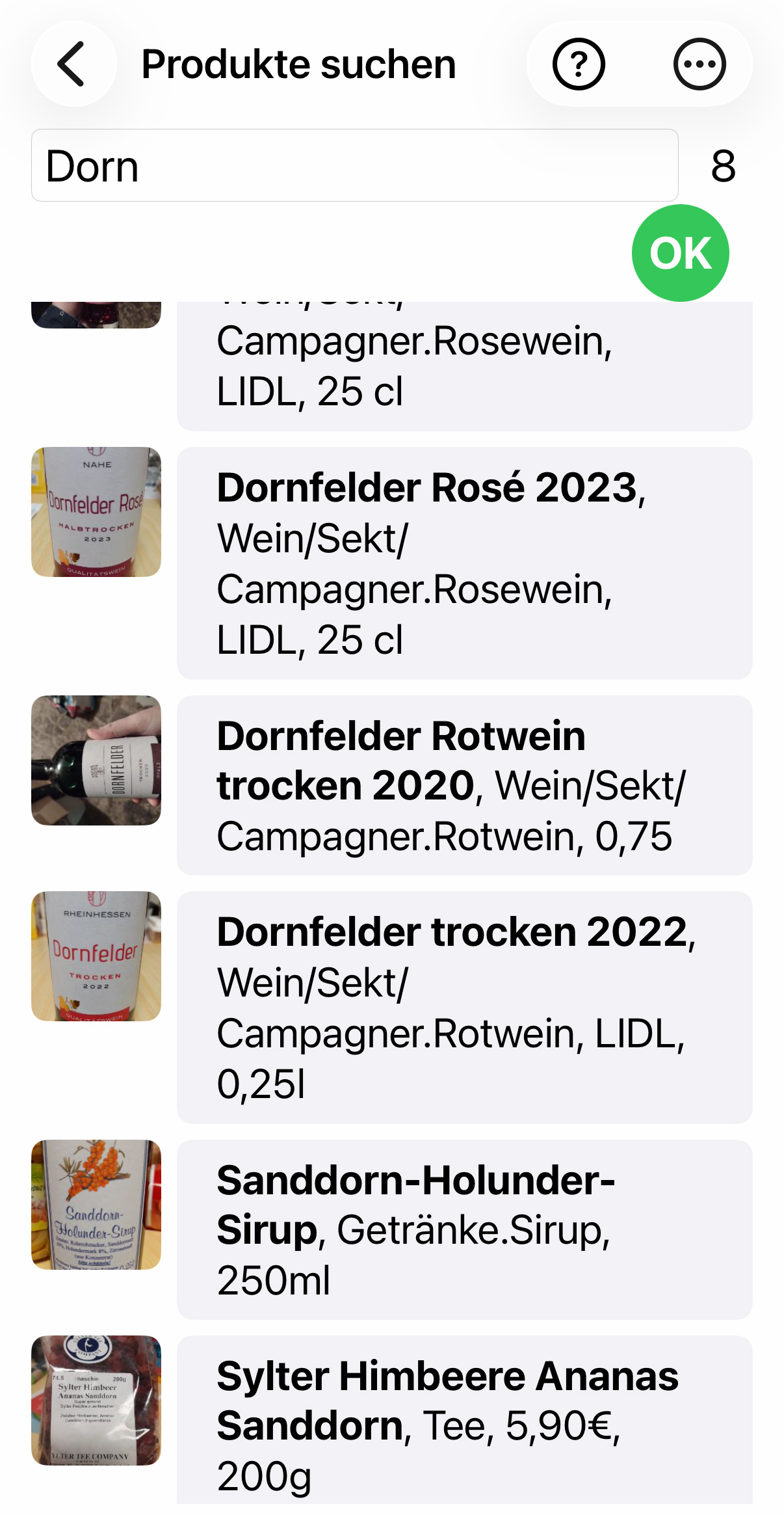Select Dornfelder Rotwein trocken 2020
The width and height of the screenshot is (784, 1515).
[x=464, y=785]
